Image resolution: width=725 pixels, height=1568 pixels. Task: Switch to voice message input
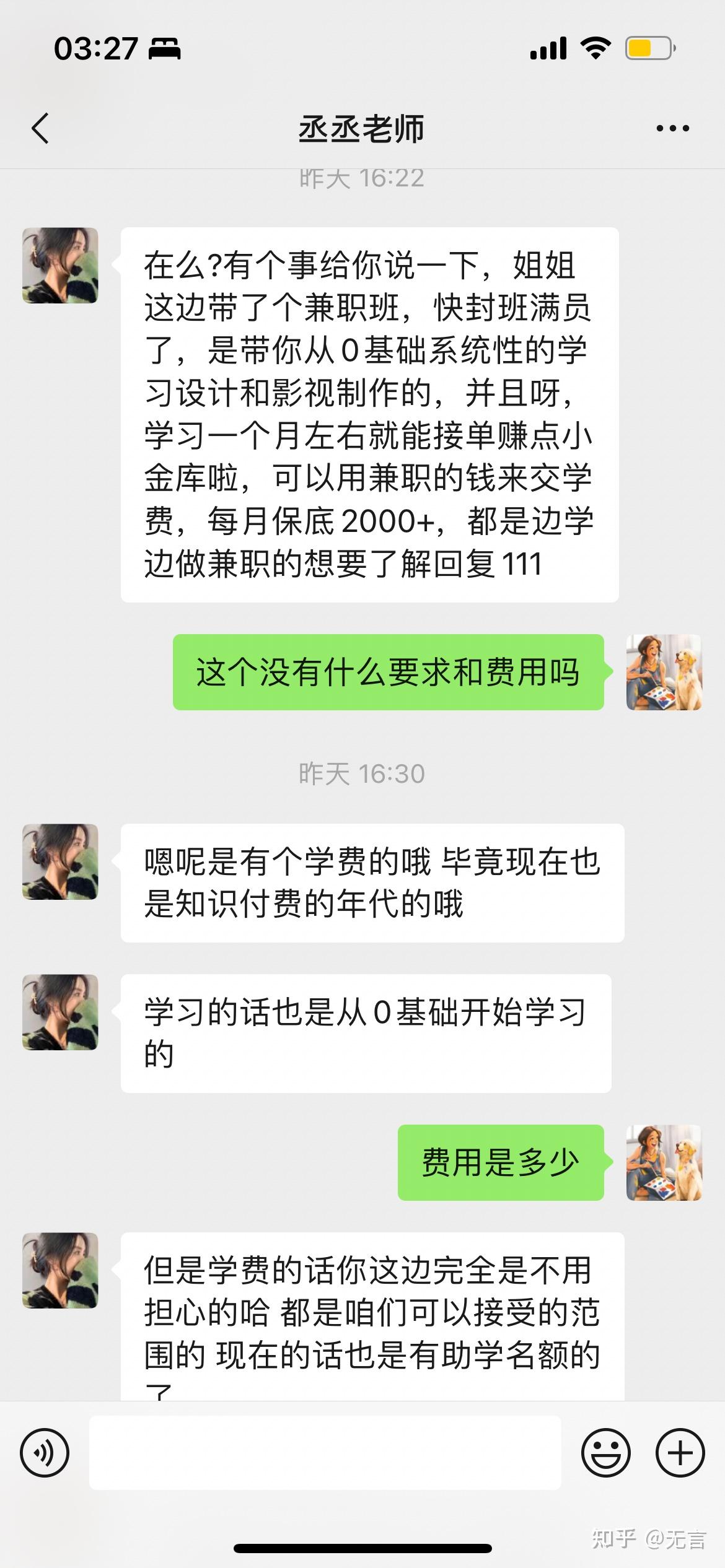click(x=45, y=1452)
